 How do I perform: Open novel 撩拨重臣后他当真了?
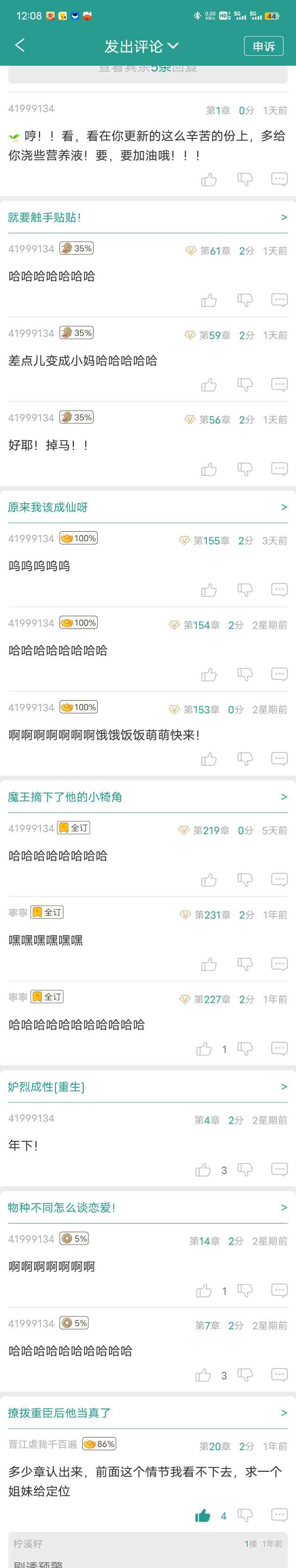coord(146,1412)
